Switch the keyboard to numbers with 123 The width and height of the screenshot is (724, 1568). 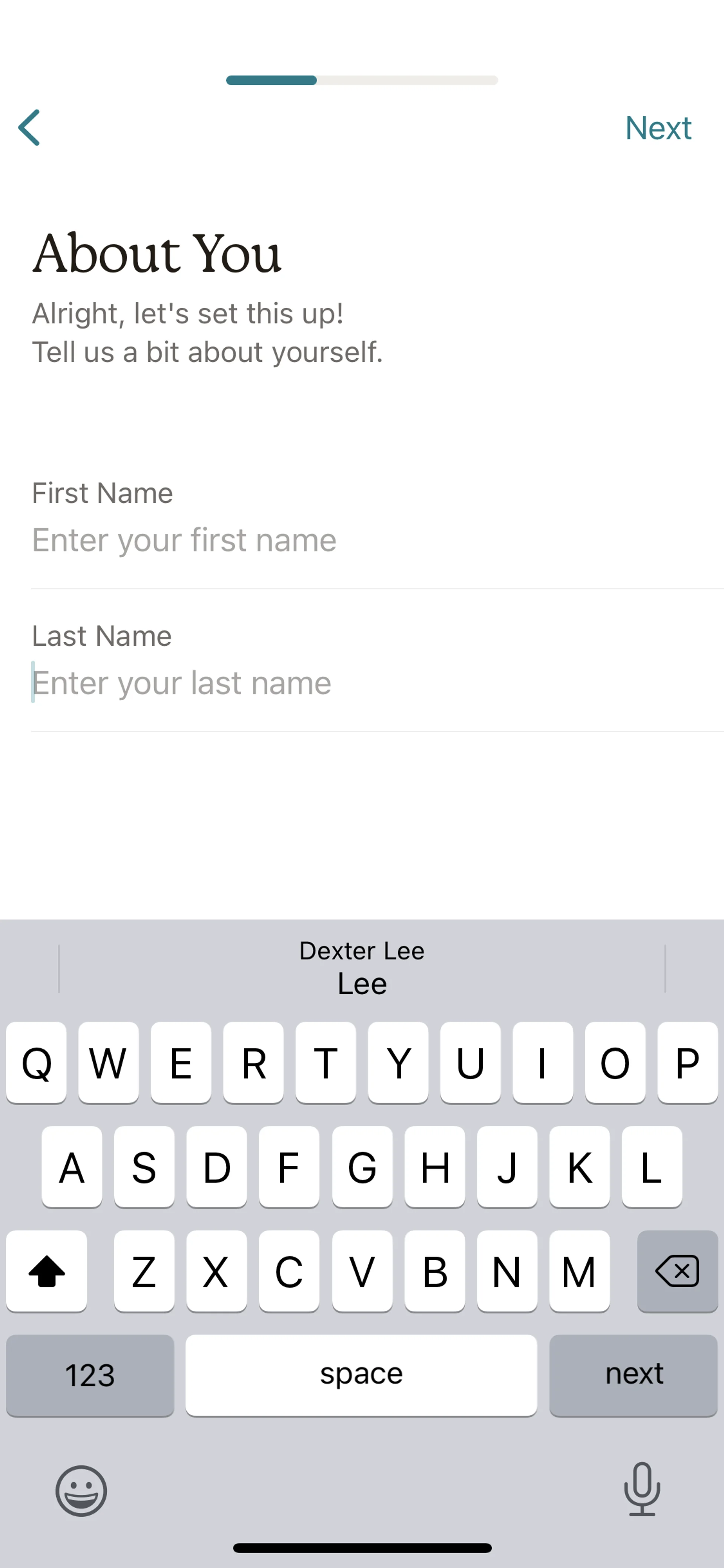point(90,1374)
